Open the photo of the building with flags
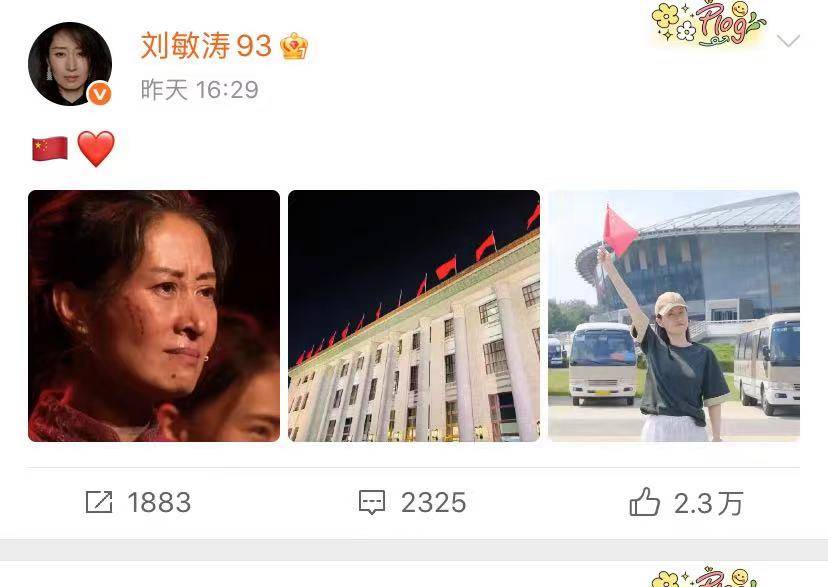 (x=414, y=316)
